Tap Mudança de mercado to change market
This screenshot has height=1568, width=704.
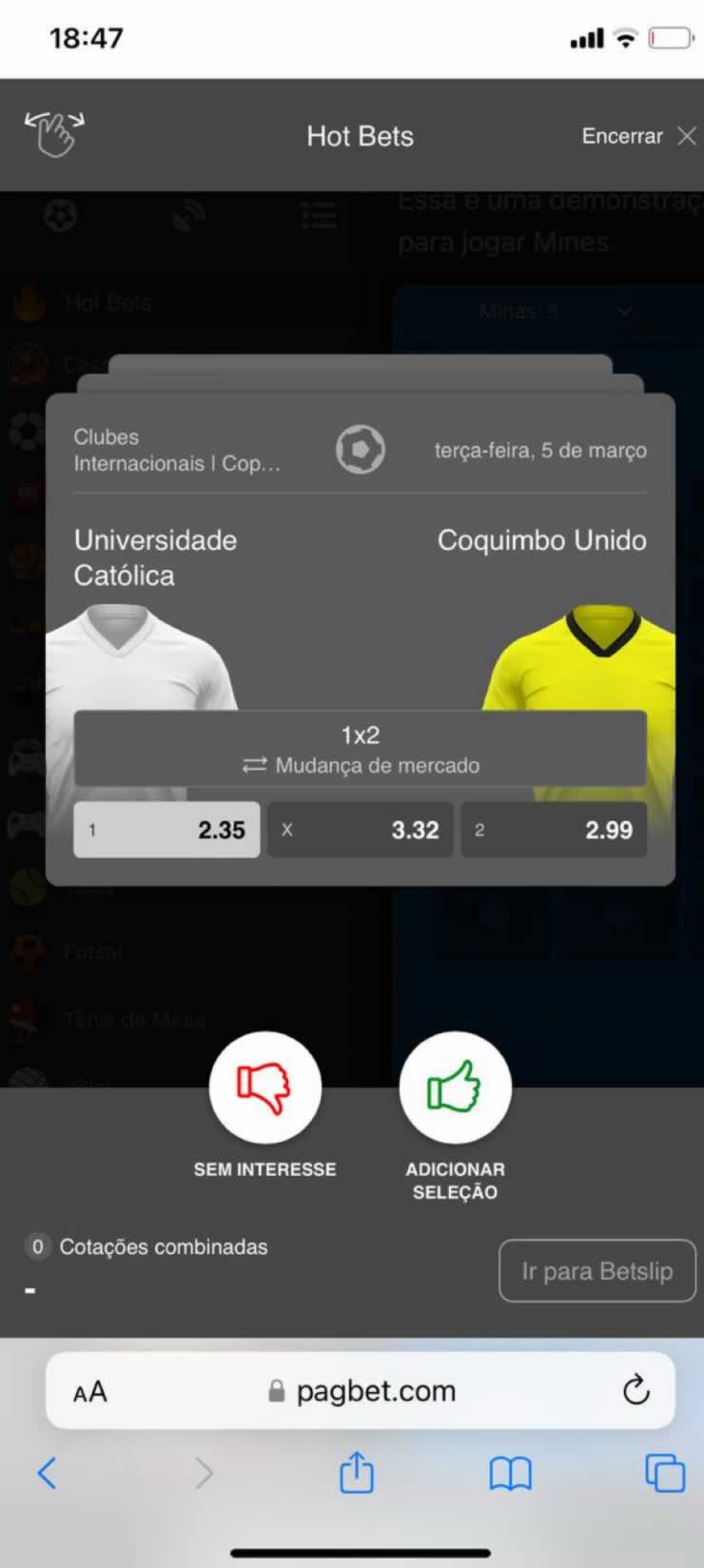point(360,764)
